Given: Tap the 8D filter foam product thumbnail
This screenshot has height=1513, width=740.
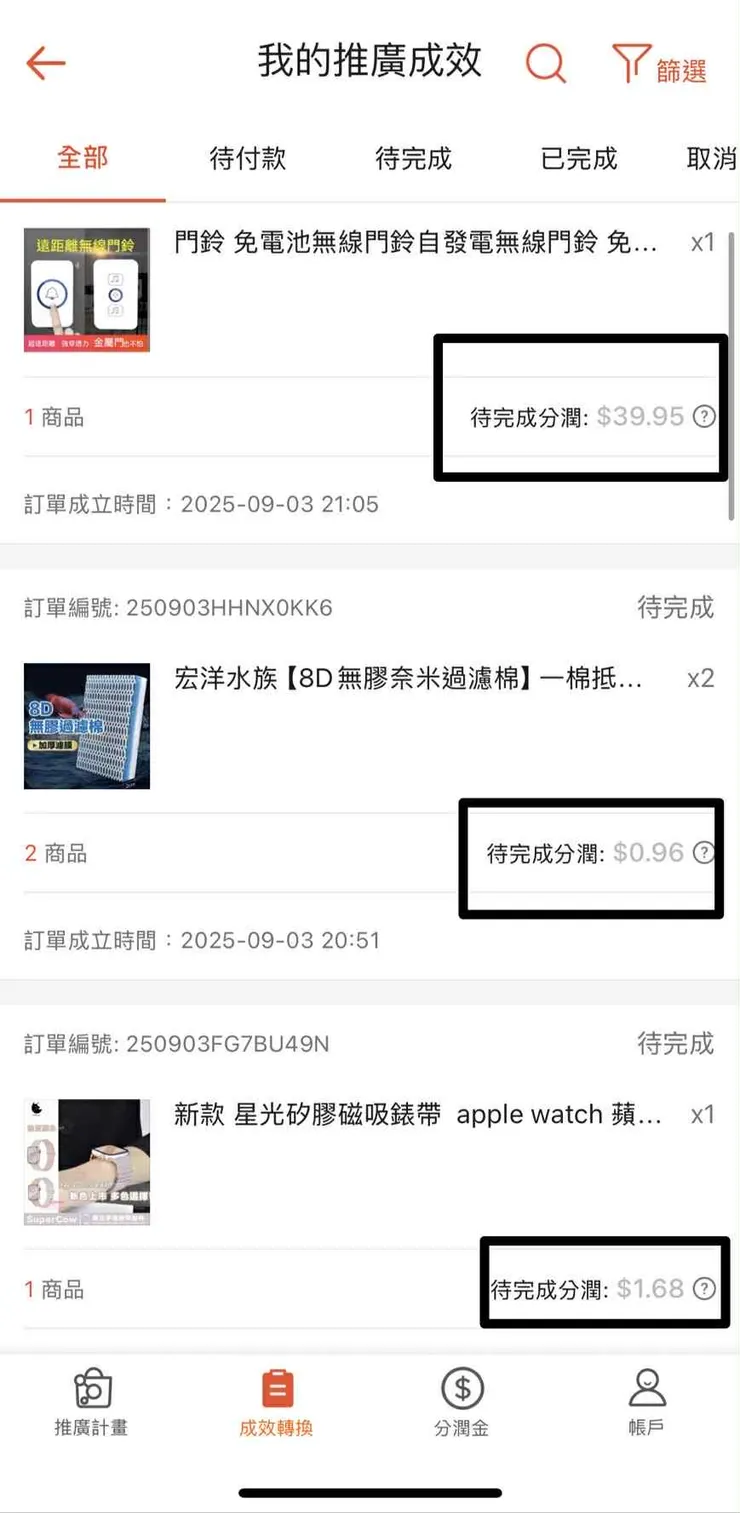Looking at the screenshot, I should click(86, 725).
